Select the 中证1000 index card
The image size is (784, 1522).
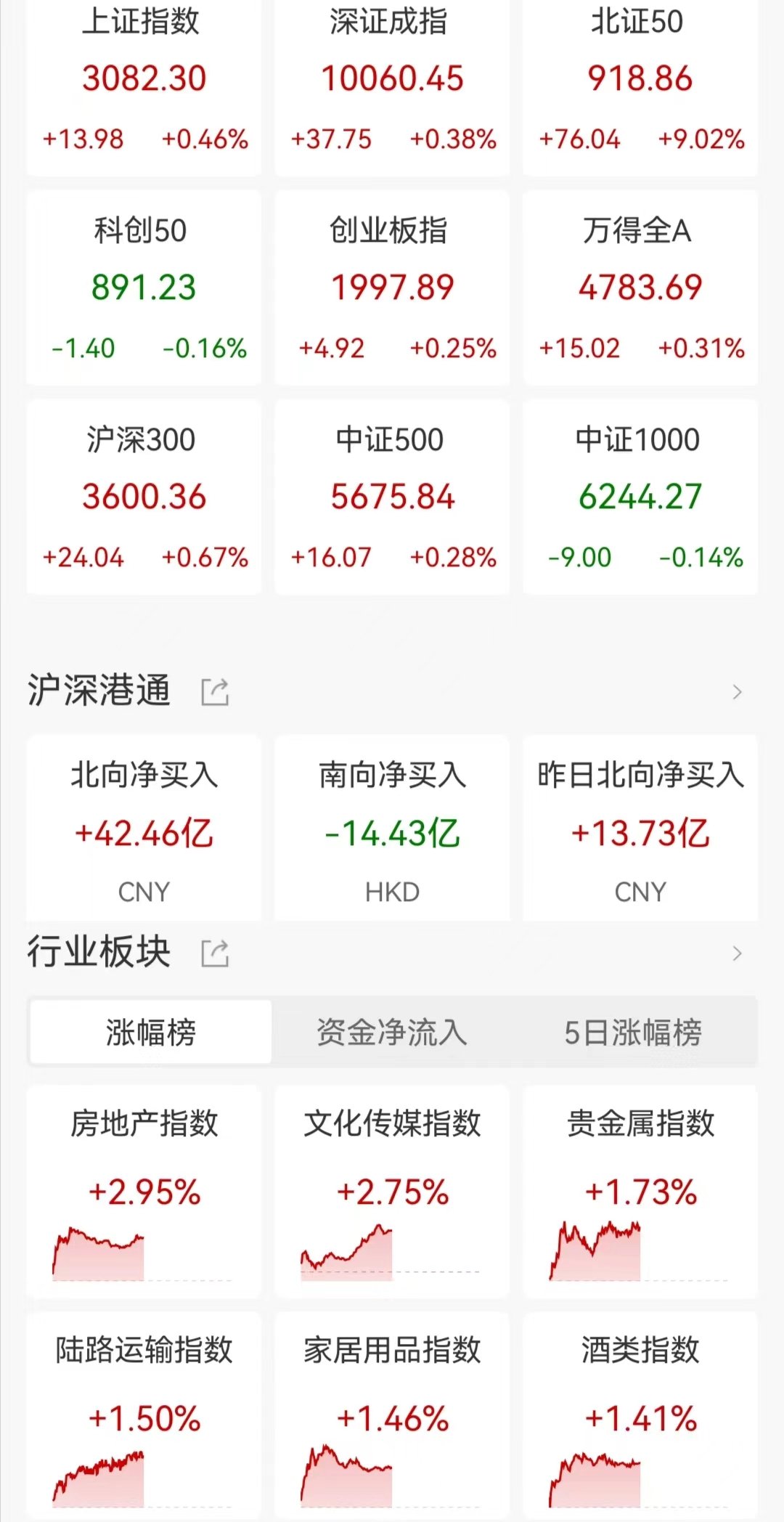coord(640,497)
